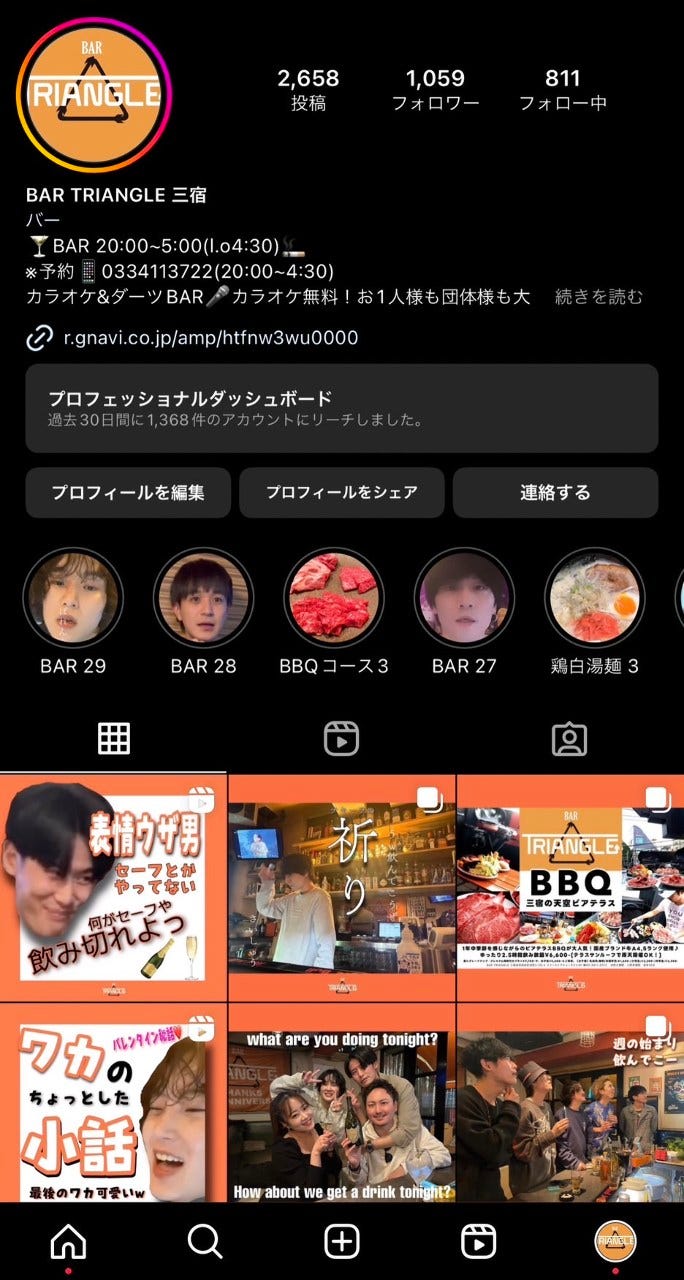Open the r.gnavi.co.jp profile link
Image resolution: width=684 pixels, height=1280 pixels.
[210, 338]
